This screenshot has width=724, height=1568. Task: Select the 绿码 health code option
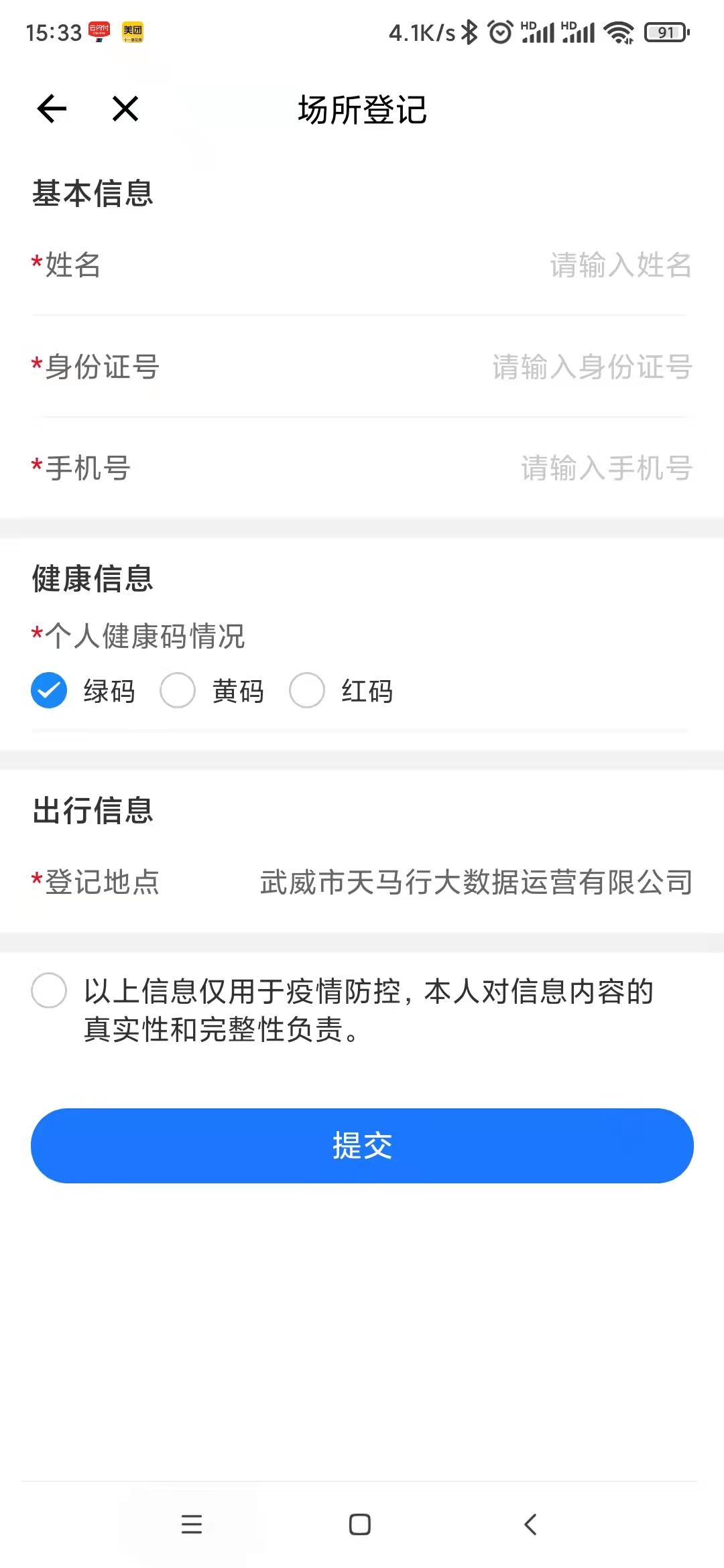point(49,691)
